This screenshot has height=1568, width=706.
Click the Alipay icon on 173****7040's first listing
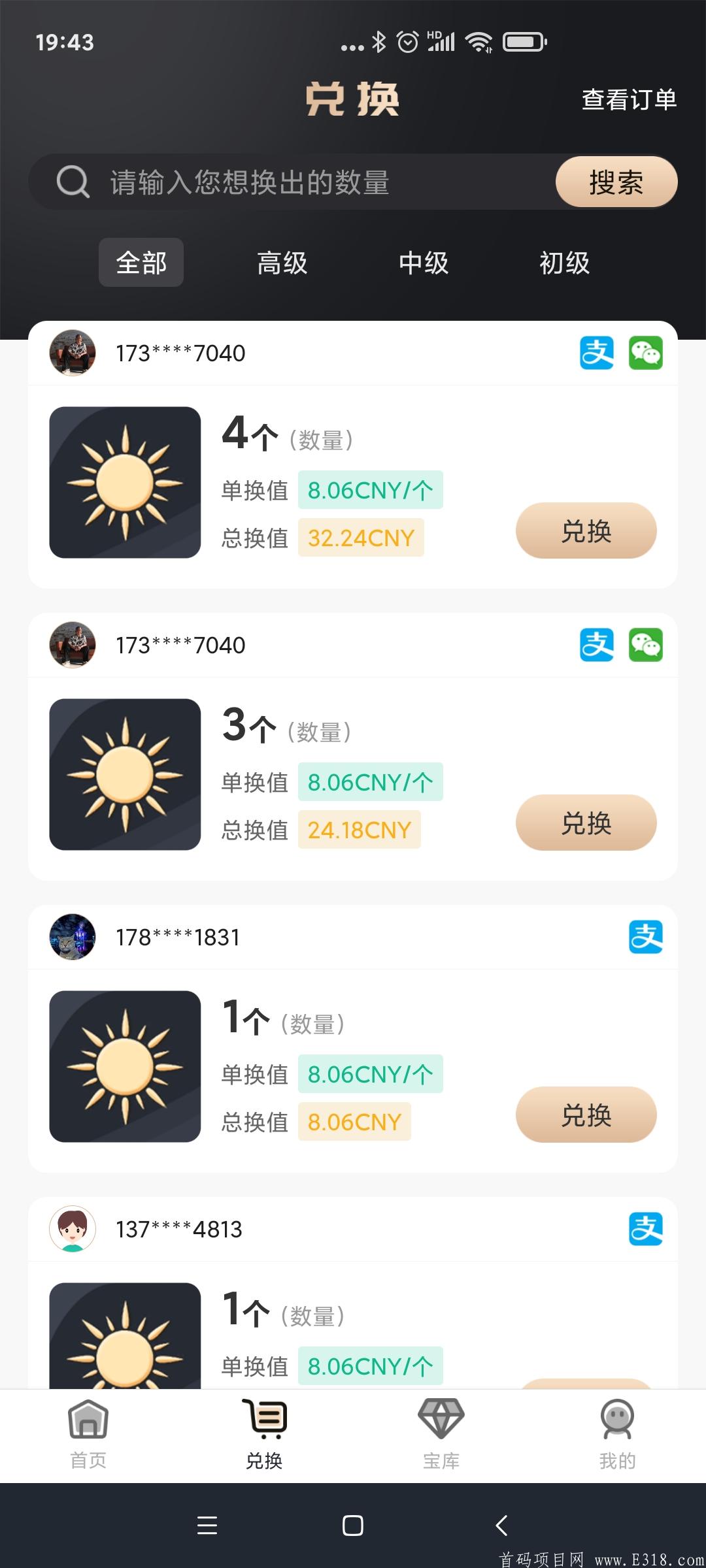597,351
